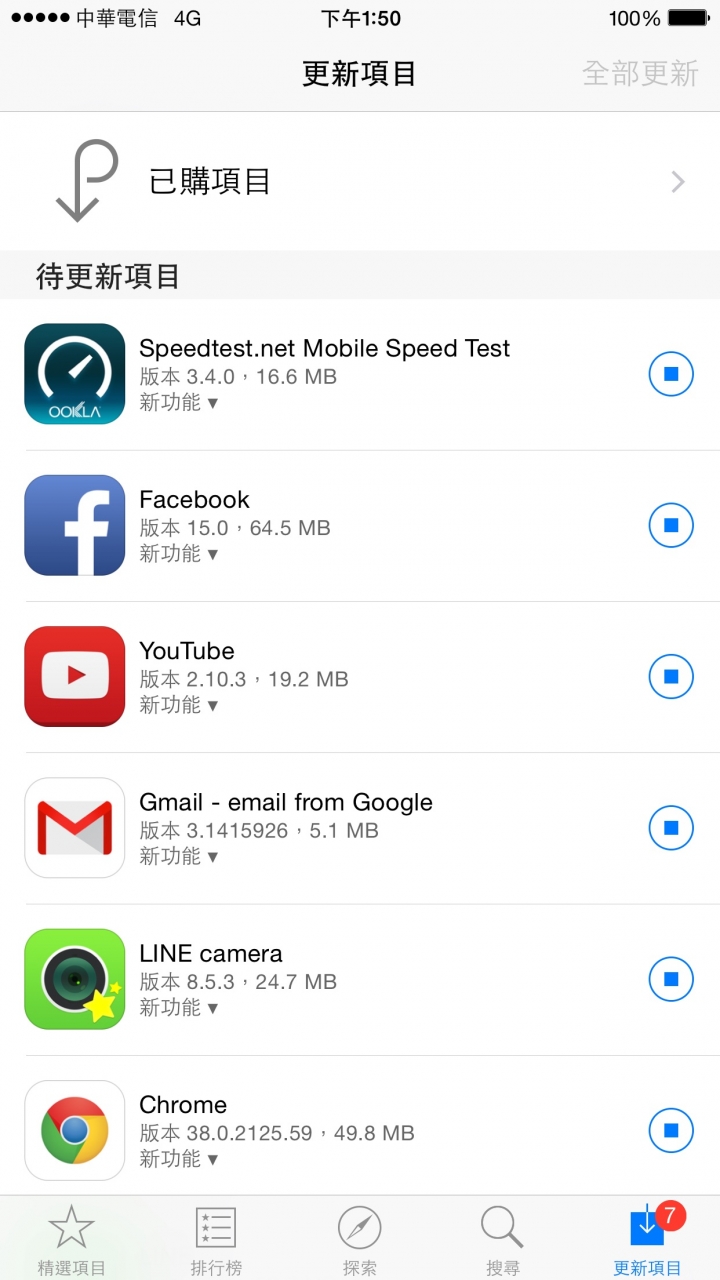The height and width of the screenshot is (1280, 720).
Task: Open the 已購項目 purchased items row
Action: click(x=360, y=181)
